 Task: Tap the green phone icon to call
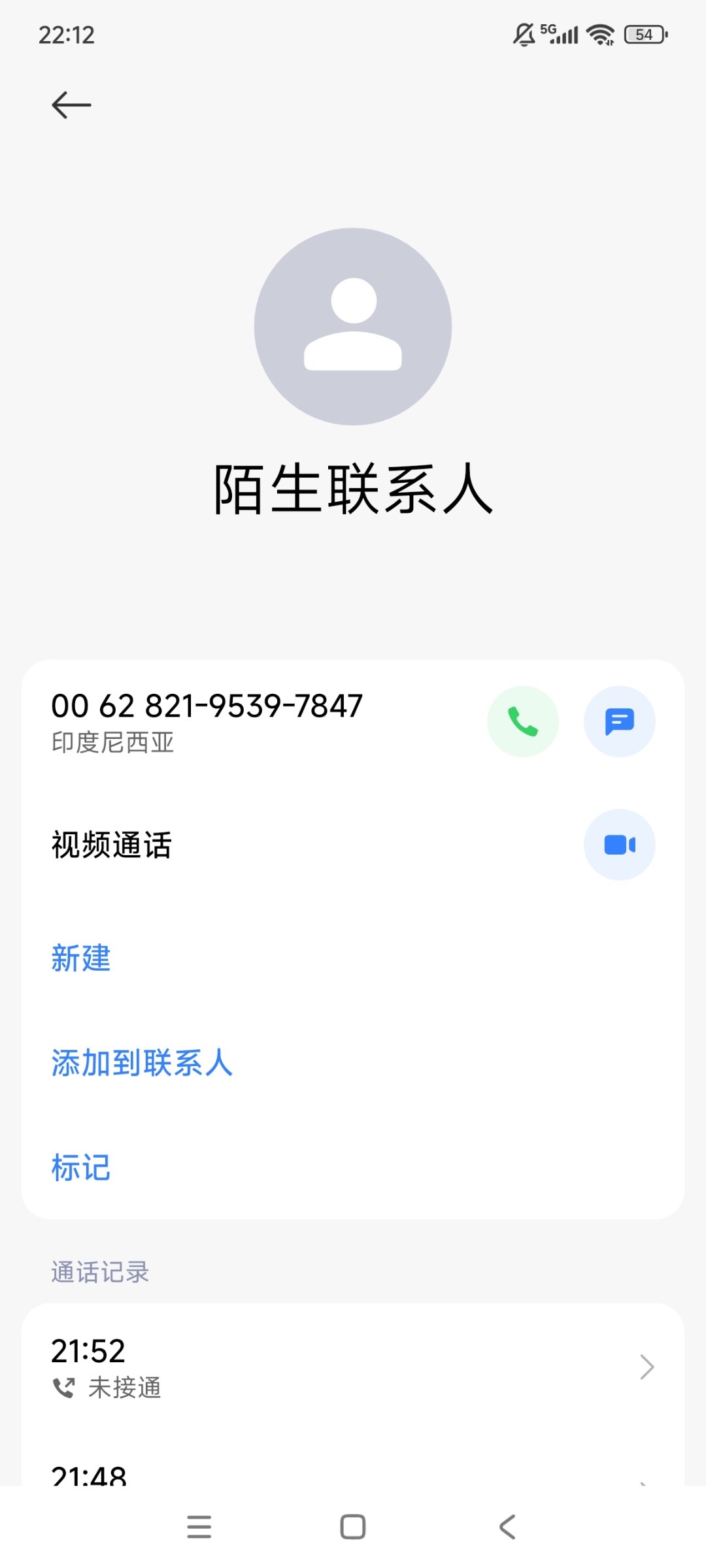523,721
